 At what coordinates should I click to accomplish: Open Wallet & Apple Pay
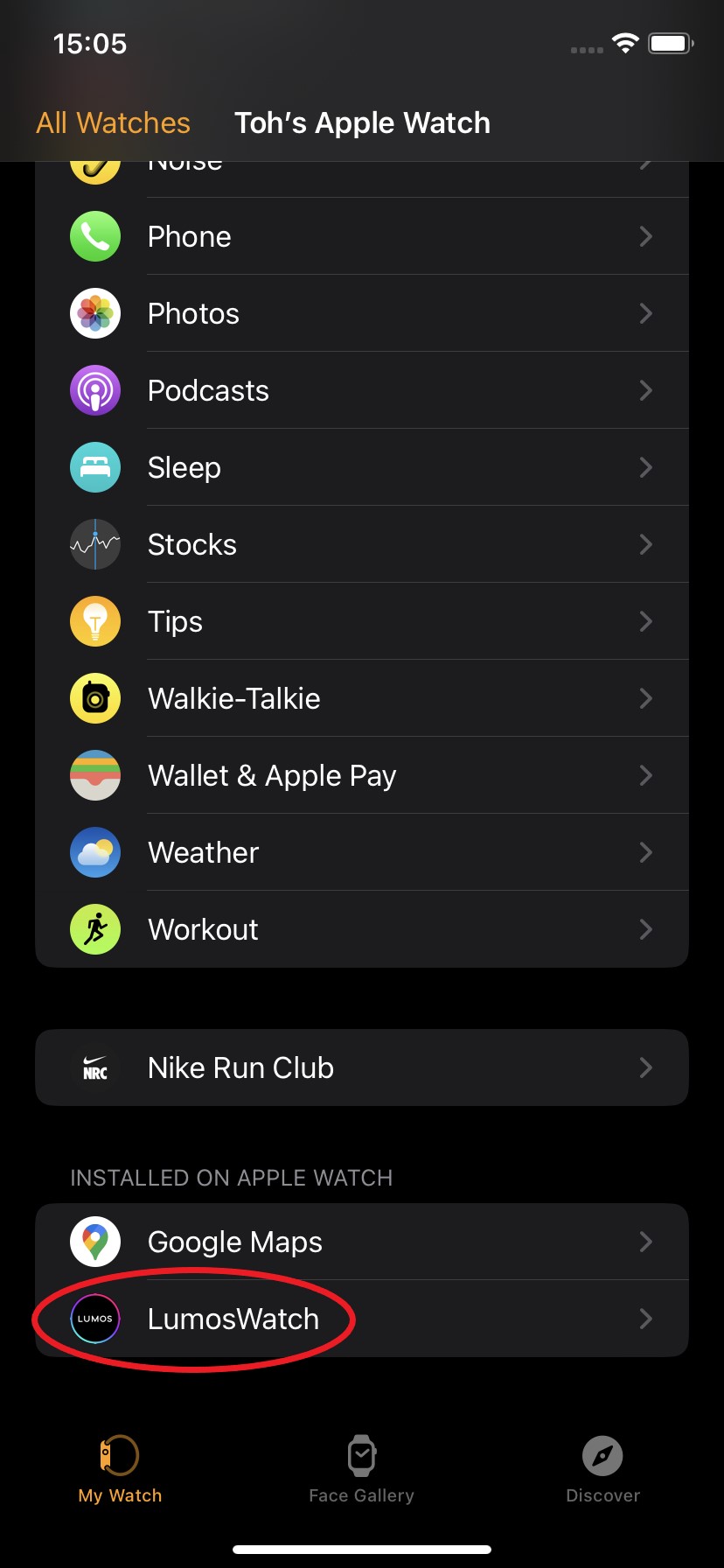(361, 775)
